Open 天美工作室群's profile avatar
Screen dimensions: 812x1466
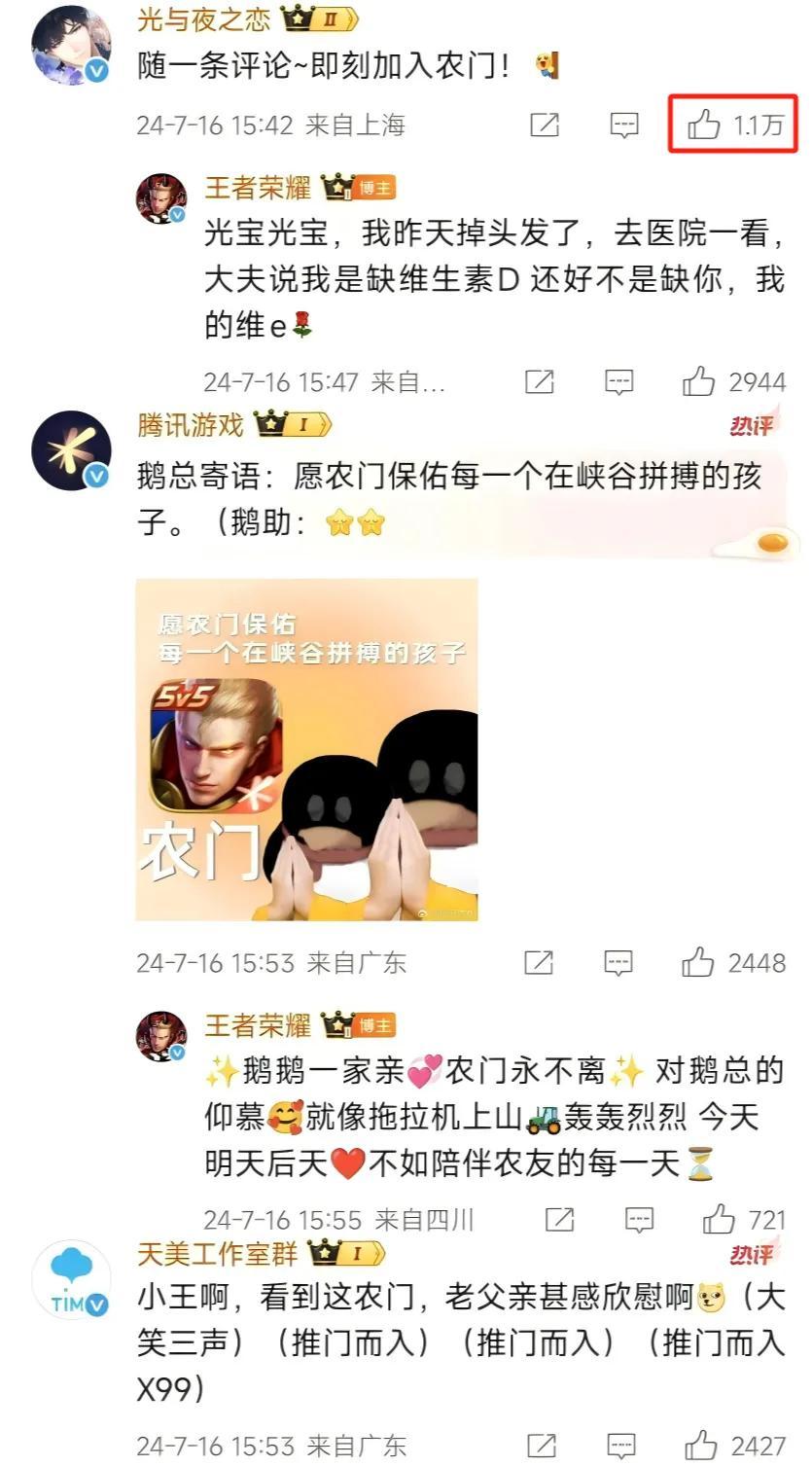click(70, 1280)
